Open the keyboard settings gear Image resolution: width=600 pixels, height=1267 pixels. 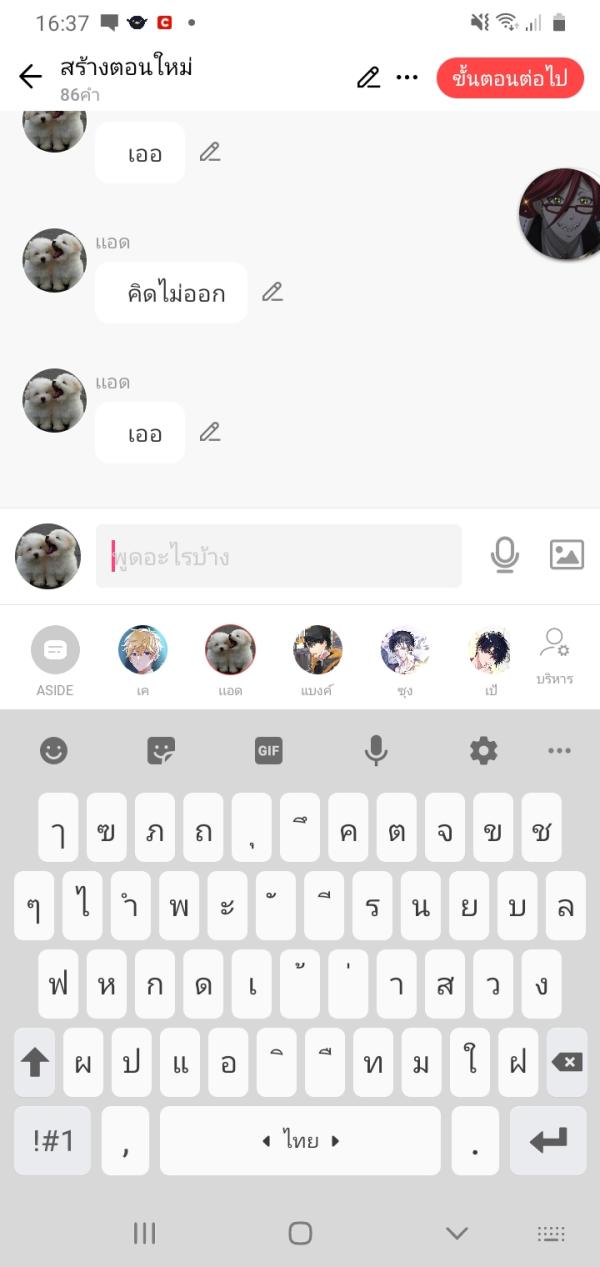[x=483, y=750]
